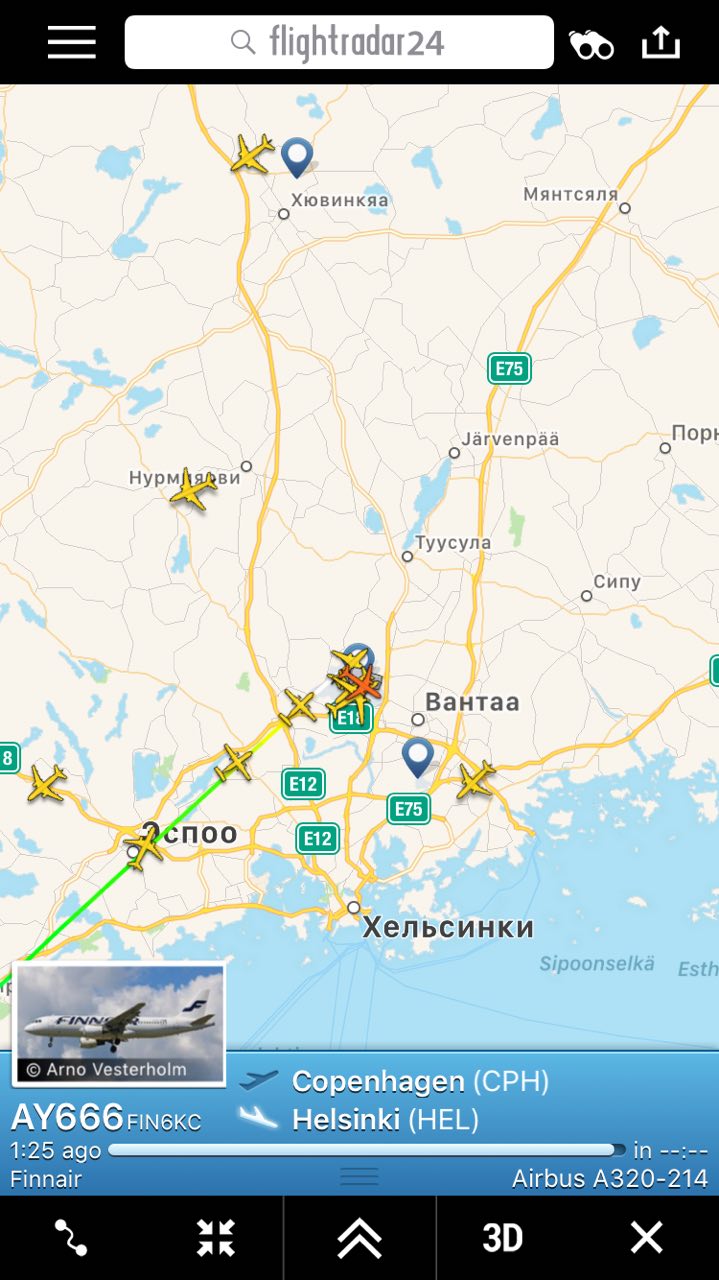Tap the collapse arrows icon

215,1238
